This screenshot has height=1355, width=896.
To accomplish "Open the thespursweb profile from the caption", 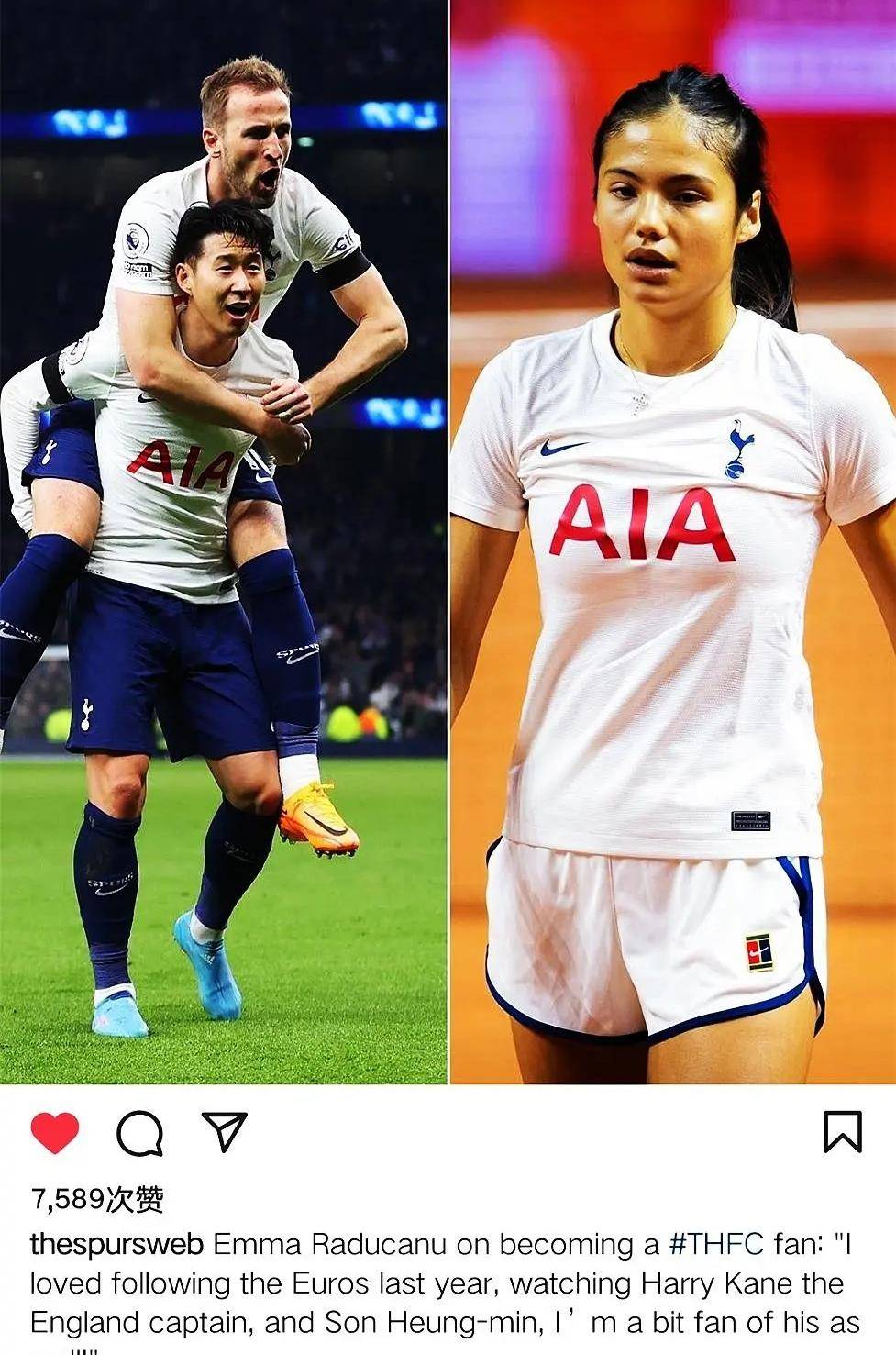I will click(x=116, y=1245).
